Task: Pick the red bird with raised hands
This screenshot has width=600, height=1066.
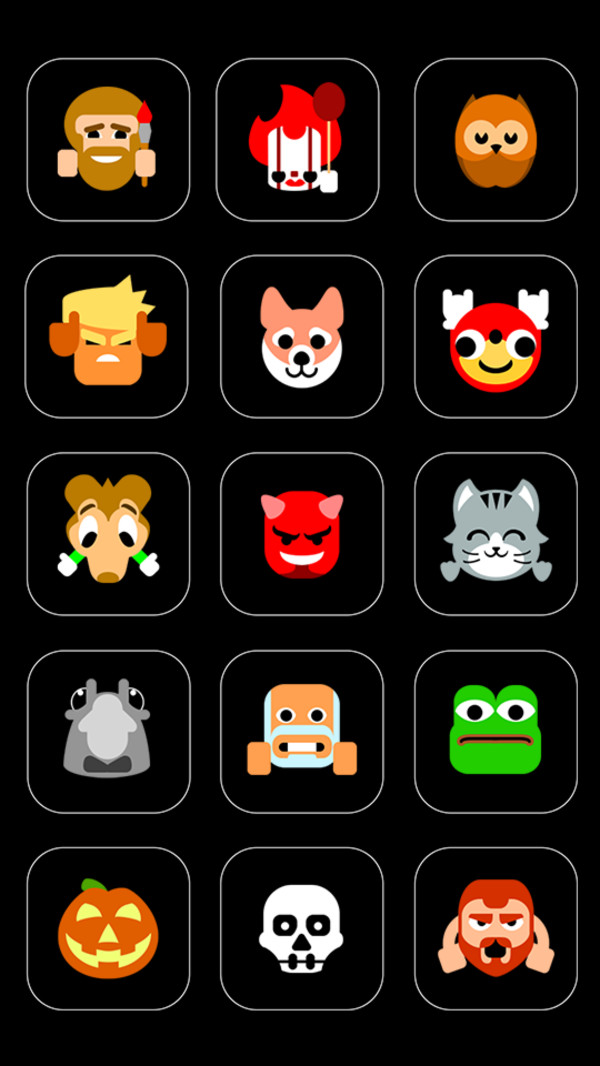Action: point(495,337)
